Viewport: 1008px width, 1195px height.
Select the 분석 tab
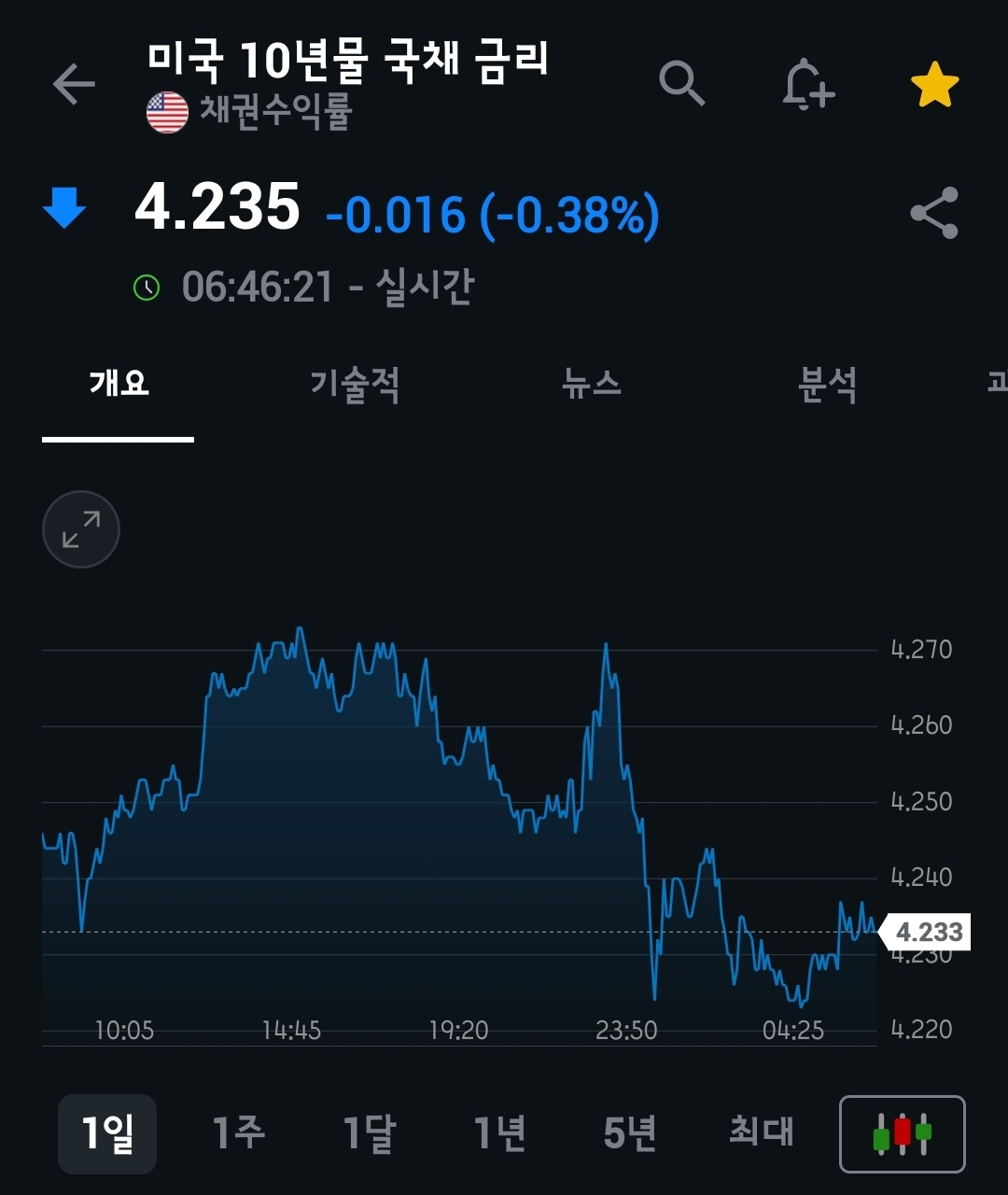[827, 384]
